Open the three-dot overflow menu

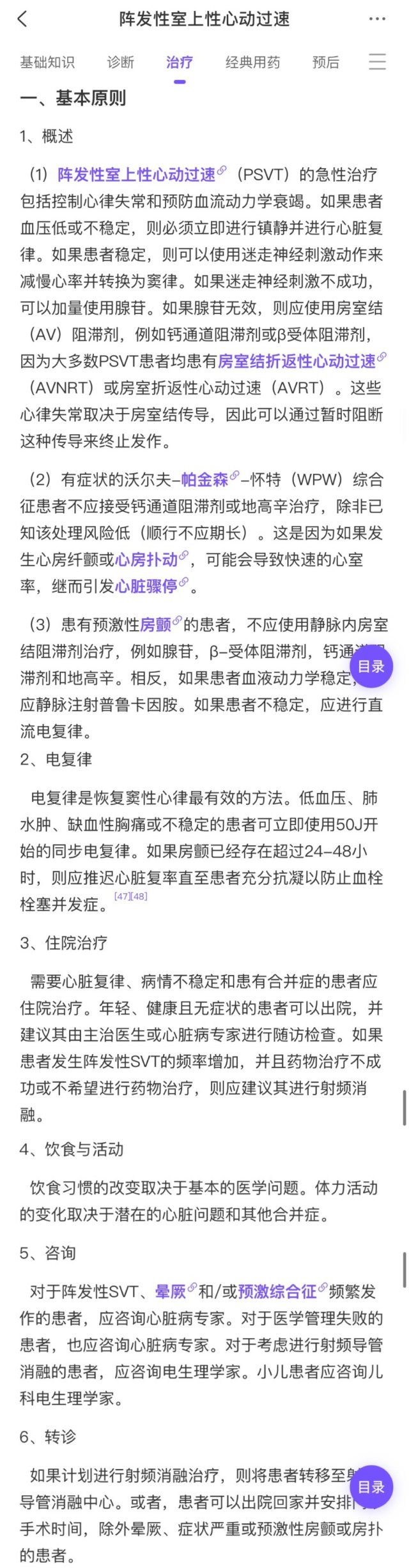click(x=377, y=19)
